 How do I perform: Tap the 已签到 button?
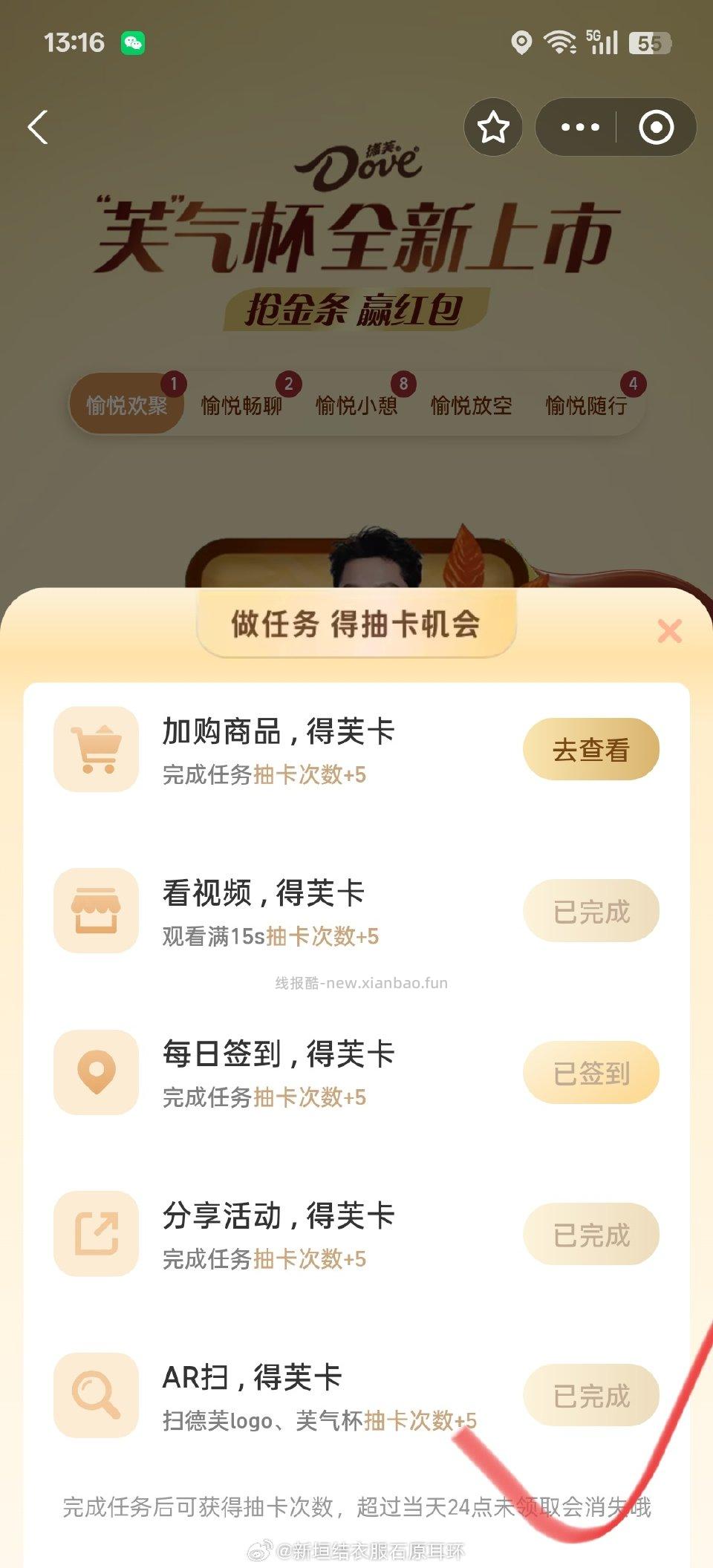591,1071
